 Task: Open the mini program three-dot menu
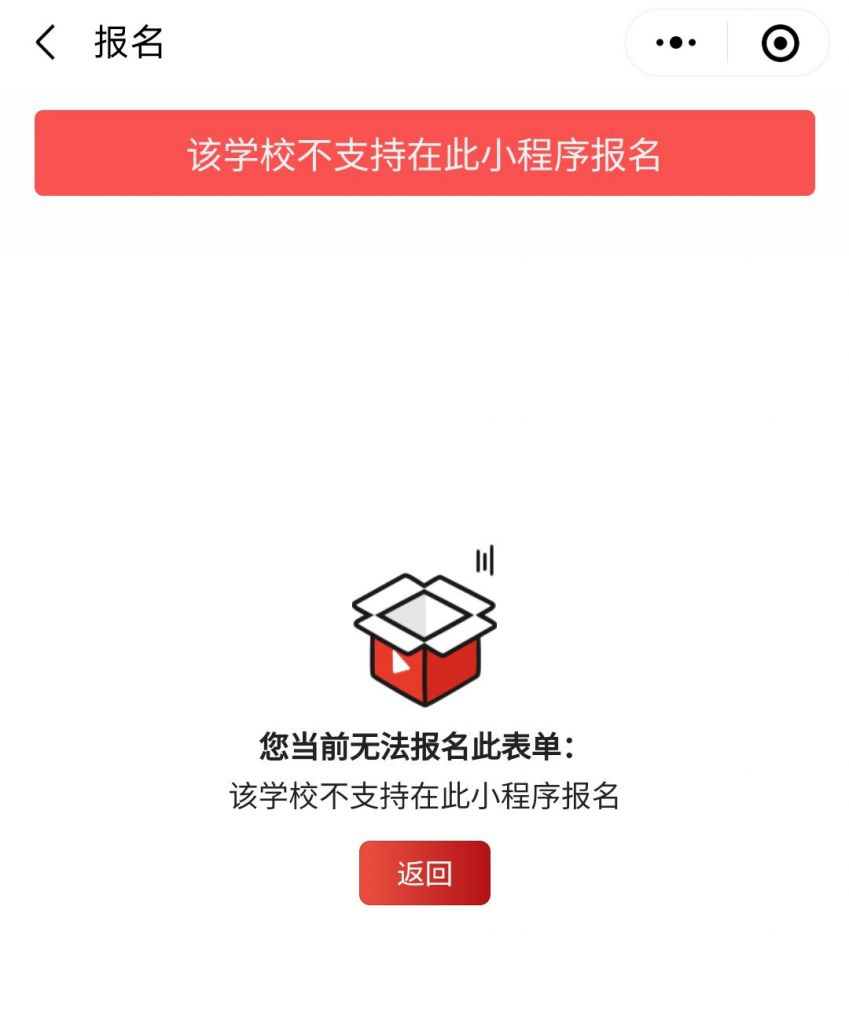coord(676,43)
